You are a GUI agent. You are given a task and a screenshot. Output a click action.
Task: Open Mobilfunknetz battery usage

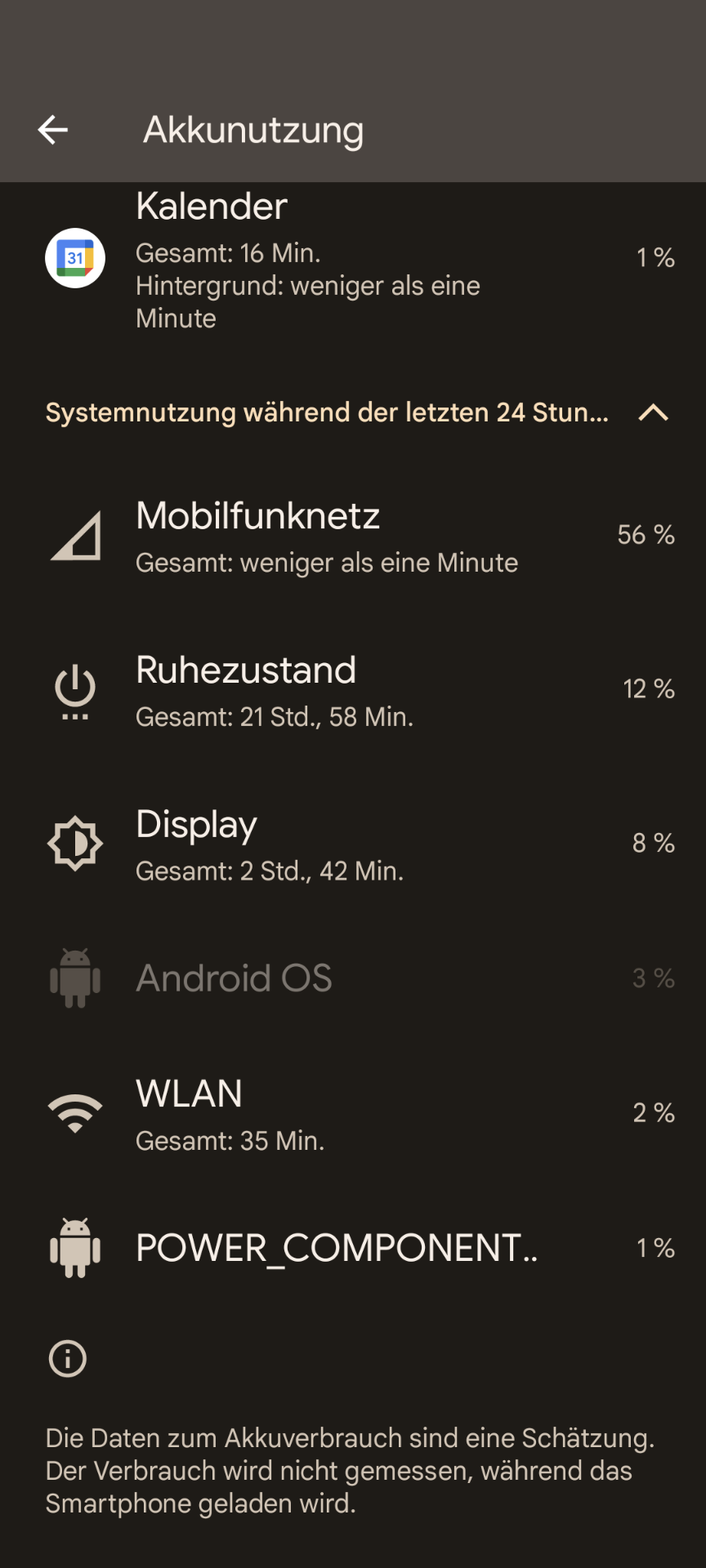click(x=353, y=536)
